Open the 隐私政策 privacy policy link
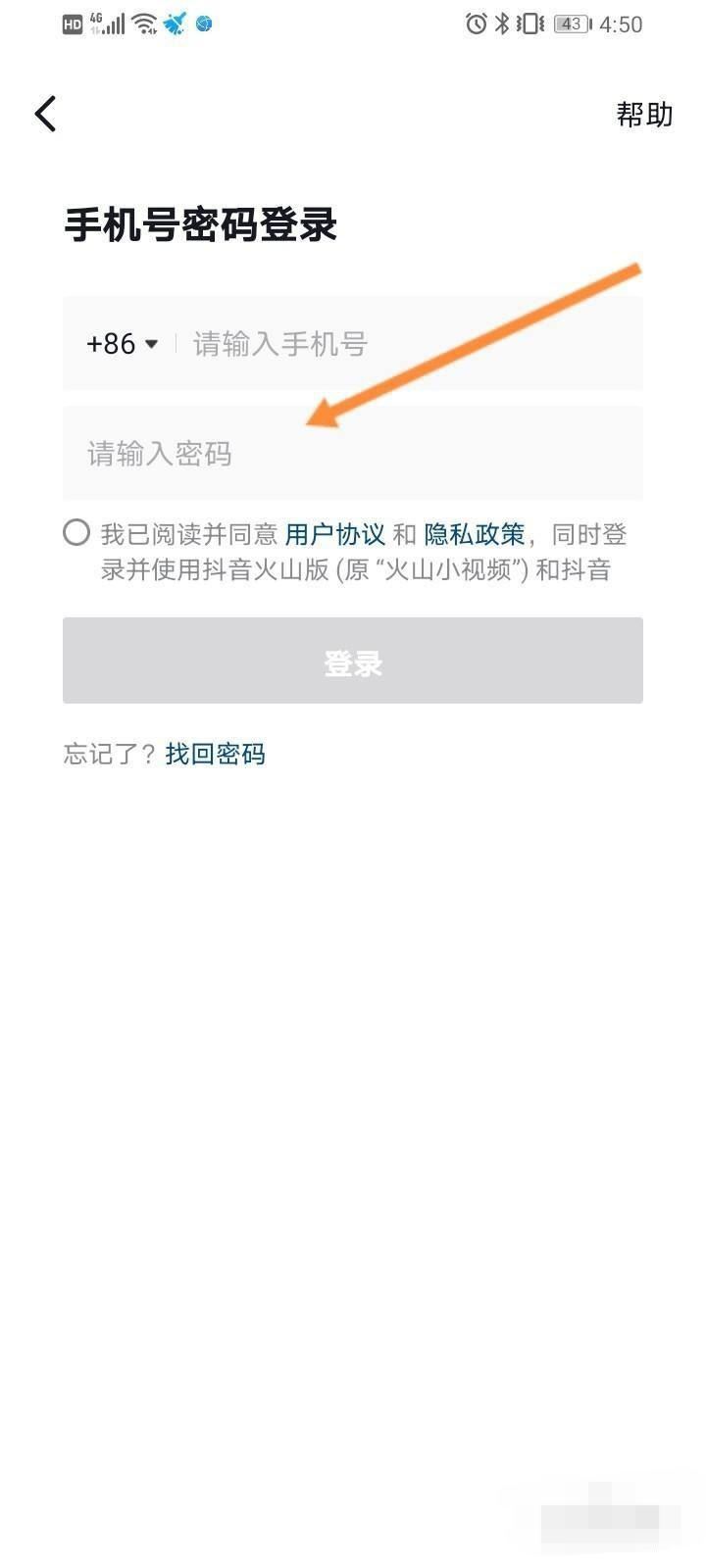 pos(477,532)
